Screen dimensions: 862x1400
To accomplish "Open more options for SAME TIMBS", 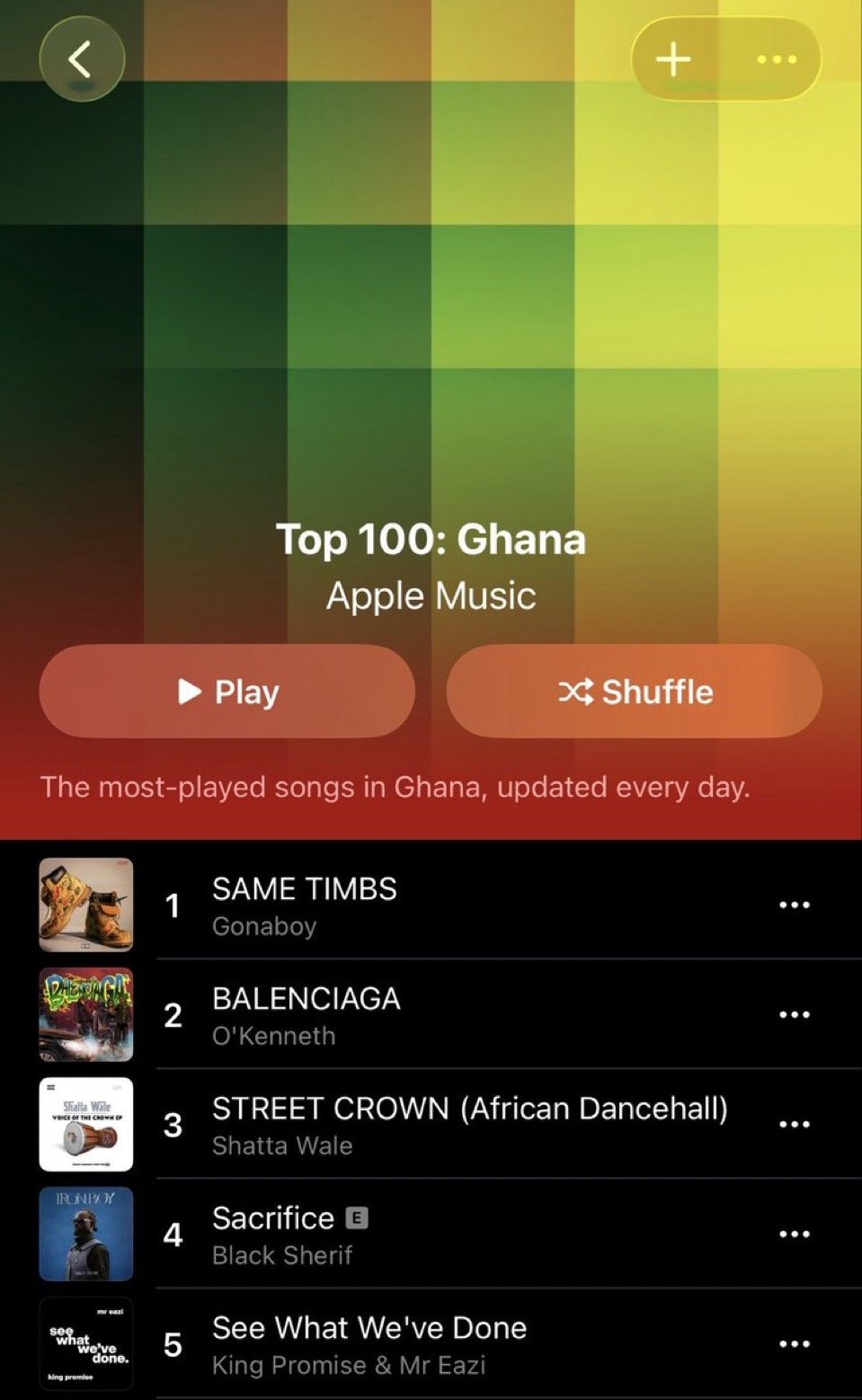I will tap(795, 905).
